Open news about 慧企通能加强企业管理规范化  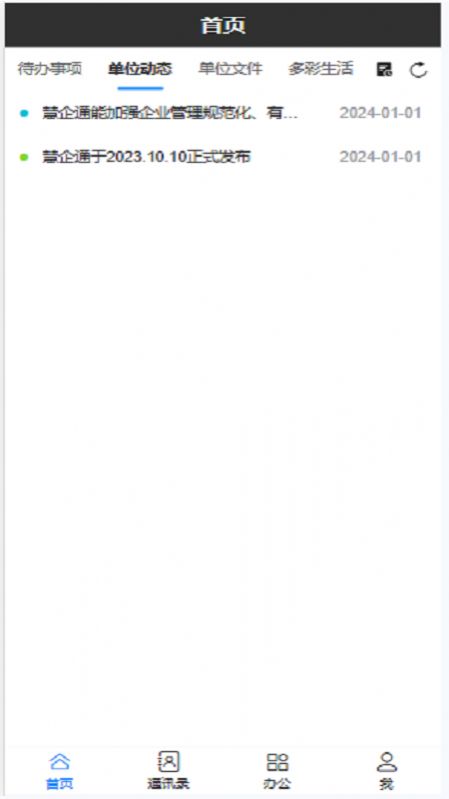click(x=221, y=113)
